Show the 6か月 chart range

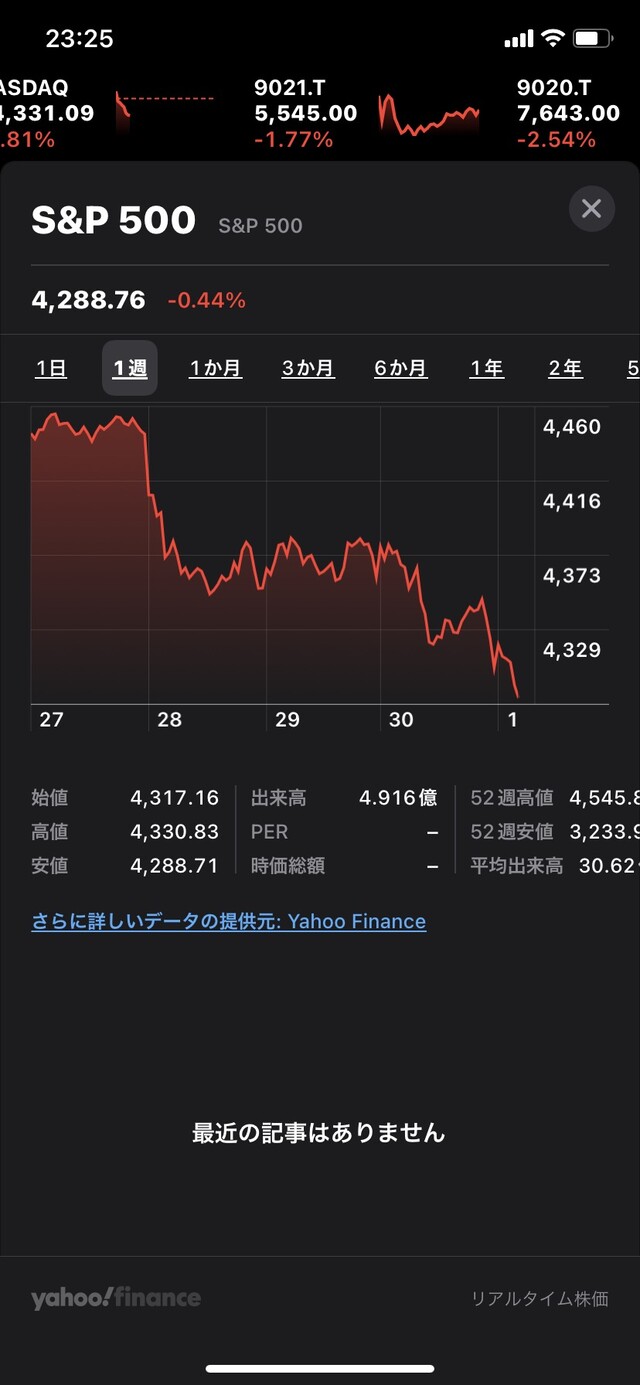click(x=401, y=368)
